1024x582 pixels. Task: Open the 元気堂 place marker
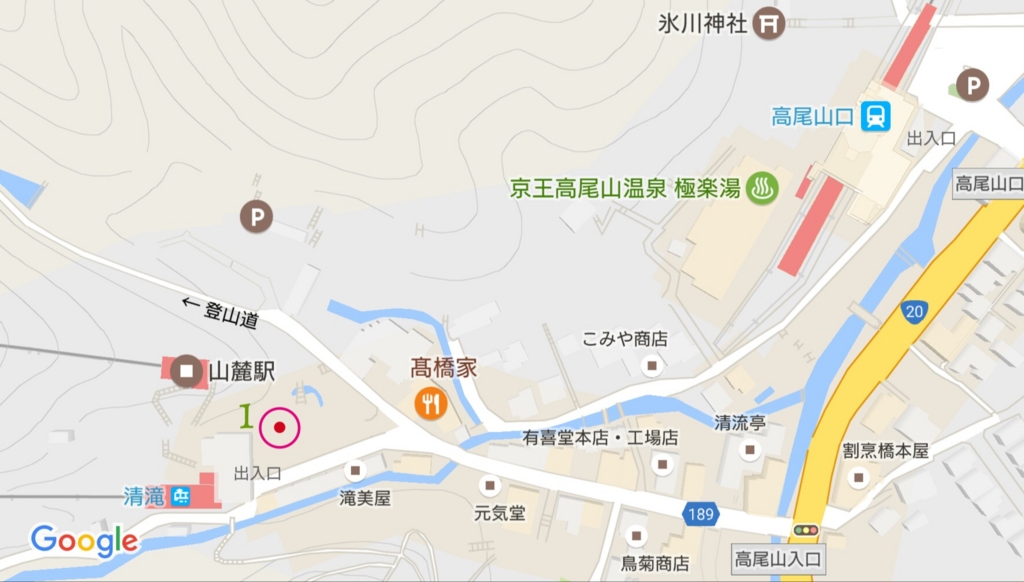489,486
